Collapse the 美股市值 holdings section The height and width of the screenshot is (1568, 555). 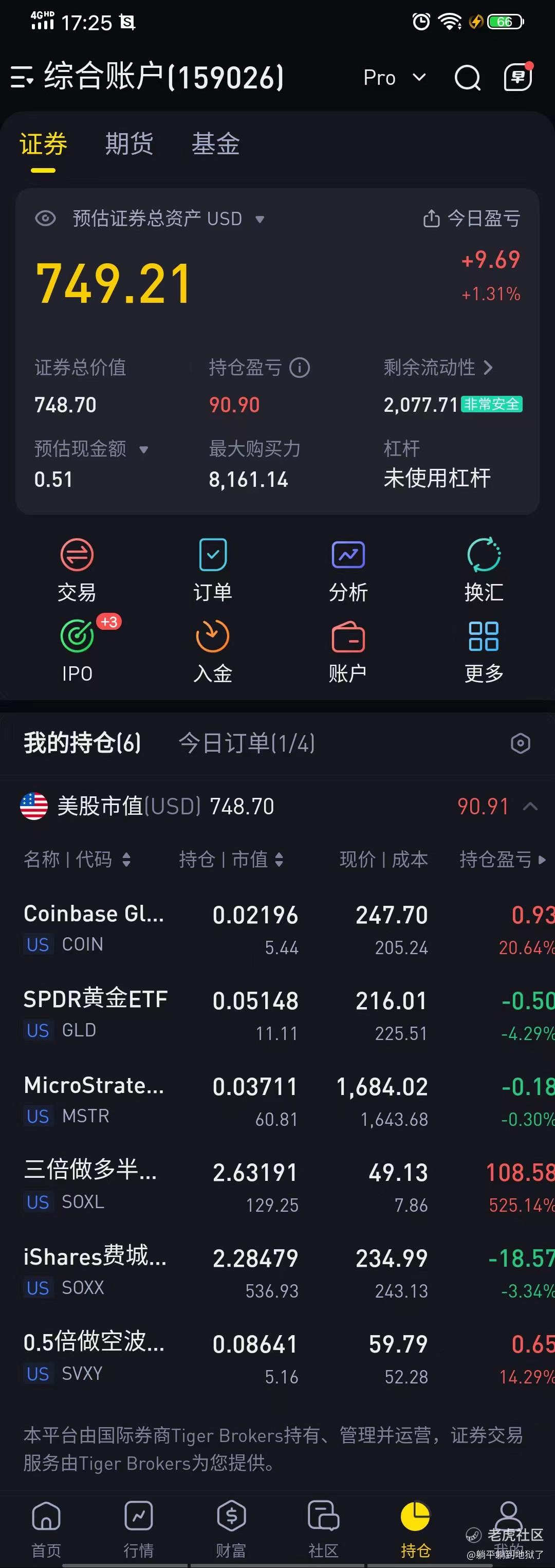coord(530,807)
